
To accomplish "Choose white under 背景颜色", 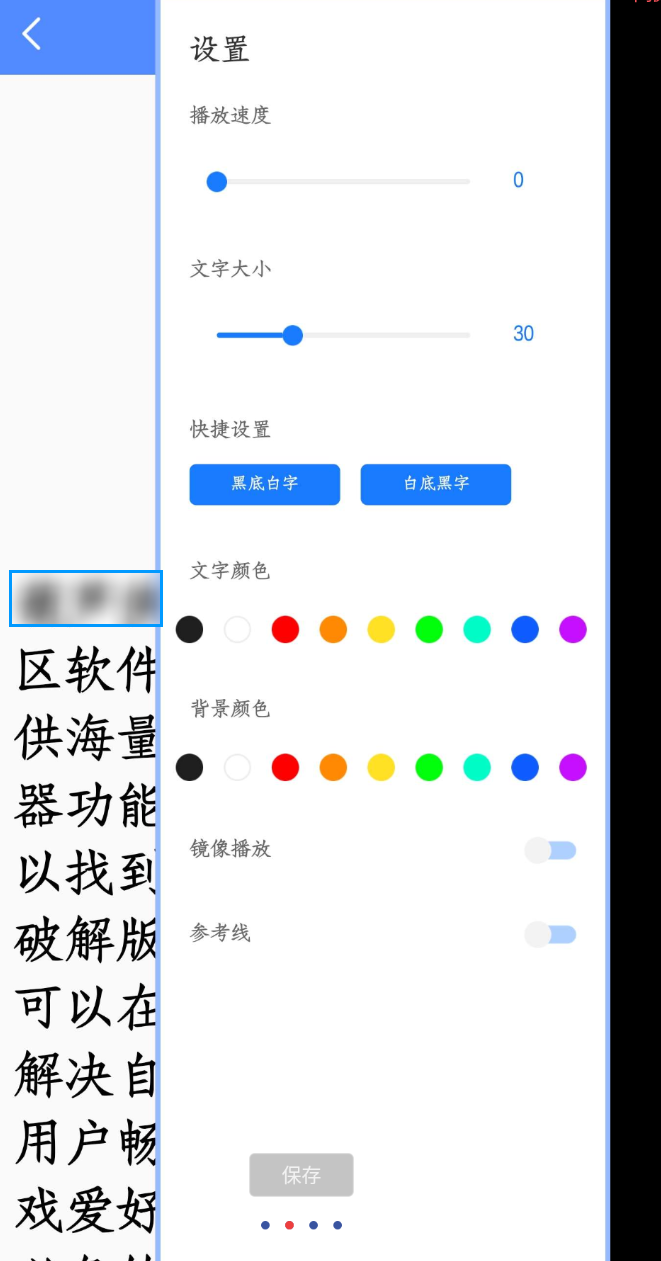I will (237, 767).
